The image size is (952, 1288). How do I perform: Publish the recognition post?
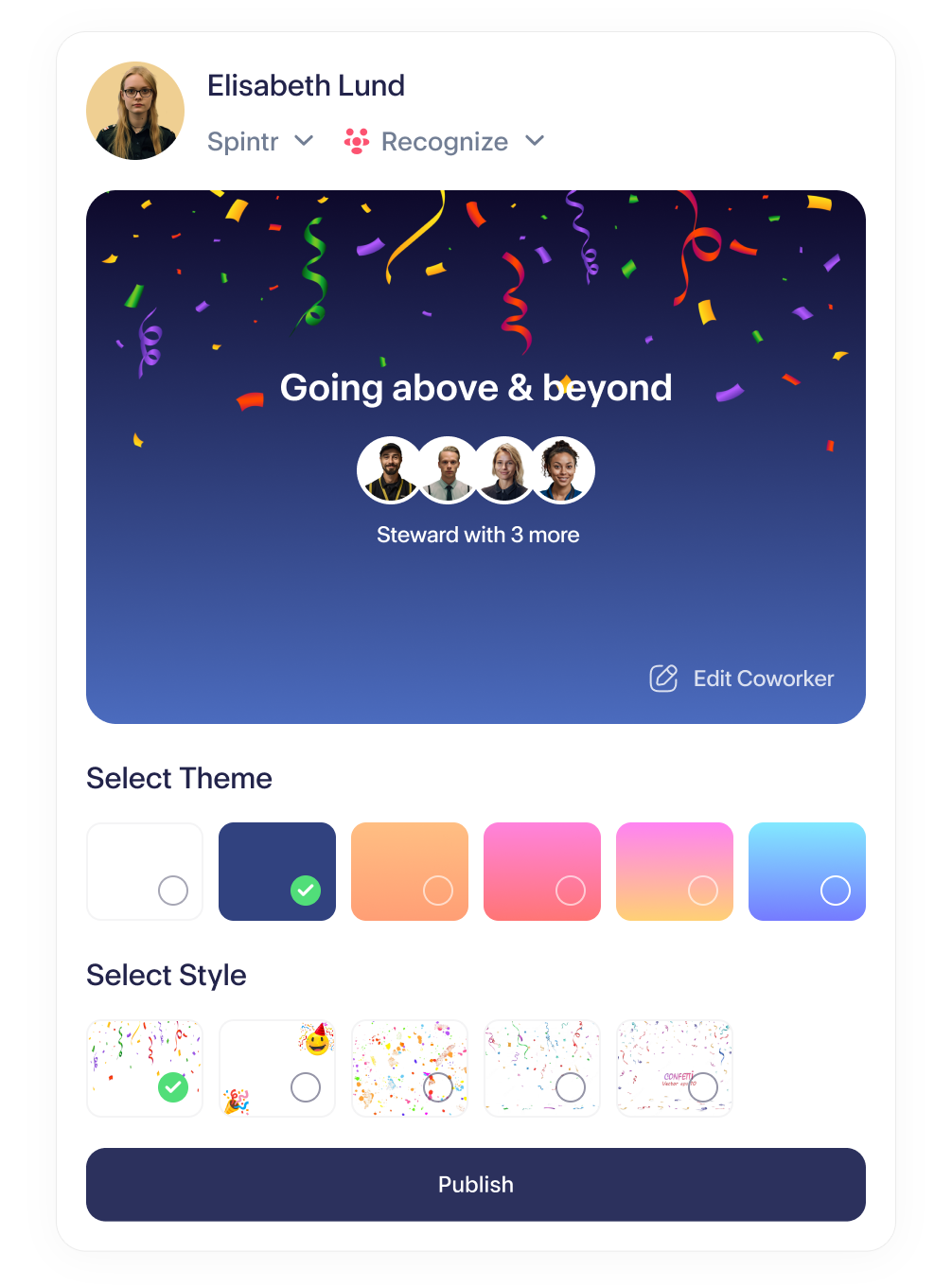(x=476, y=1185)
